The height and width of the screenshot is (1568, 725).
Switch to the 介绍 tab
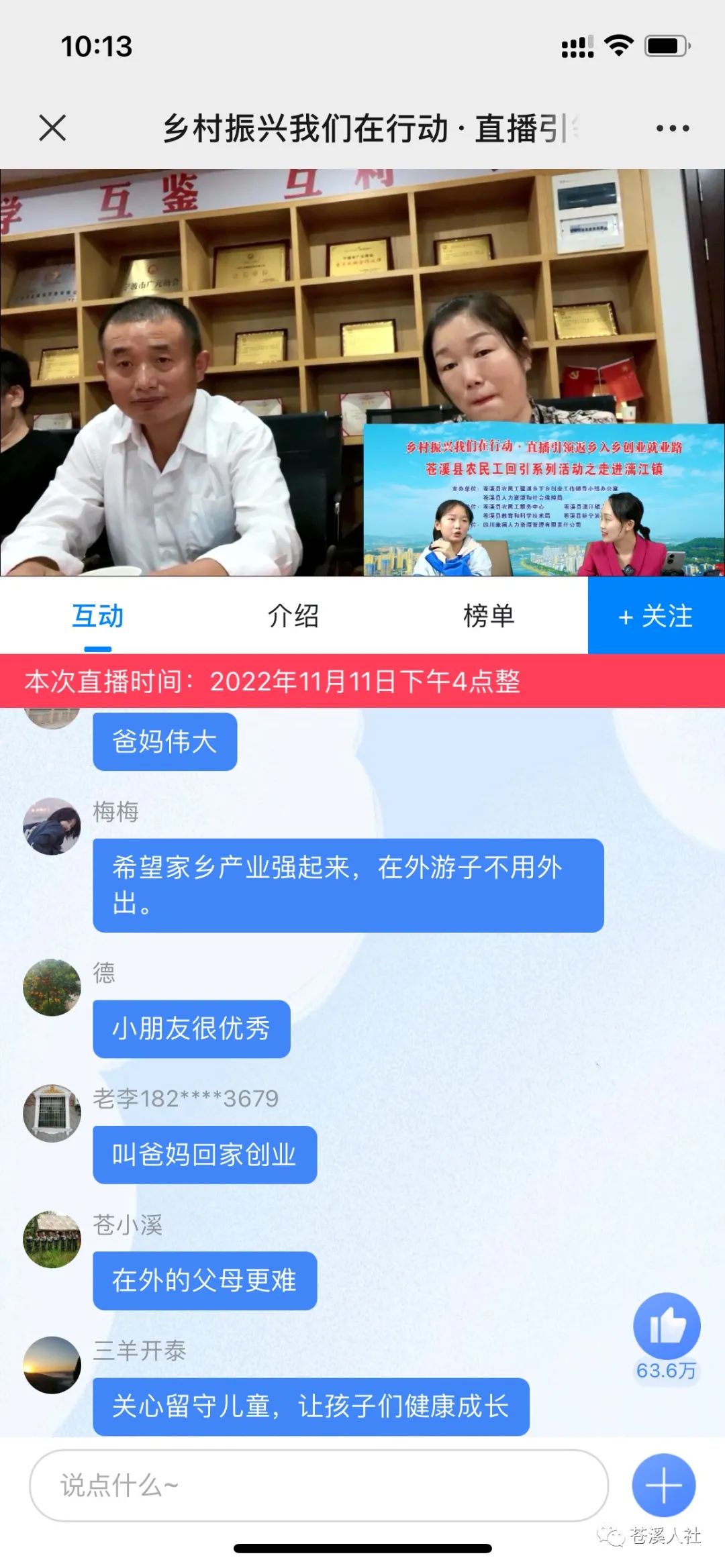coord(293,616)
